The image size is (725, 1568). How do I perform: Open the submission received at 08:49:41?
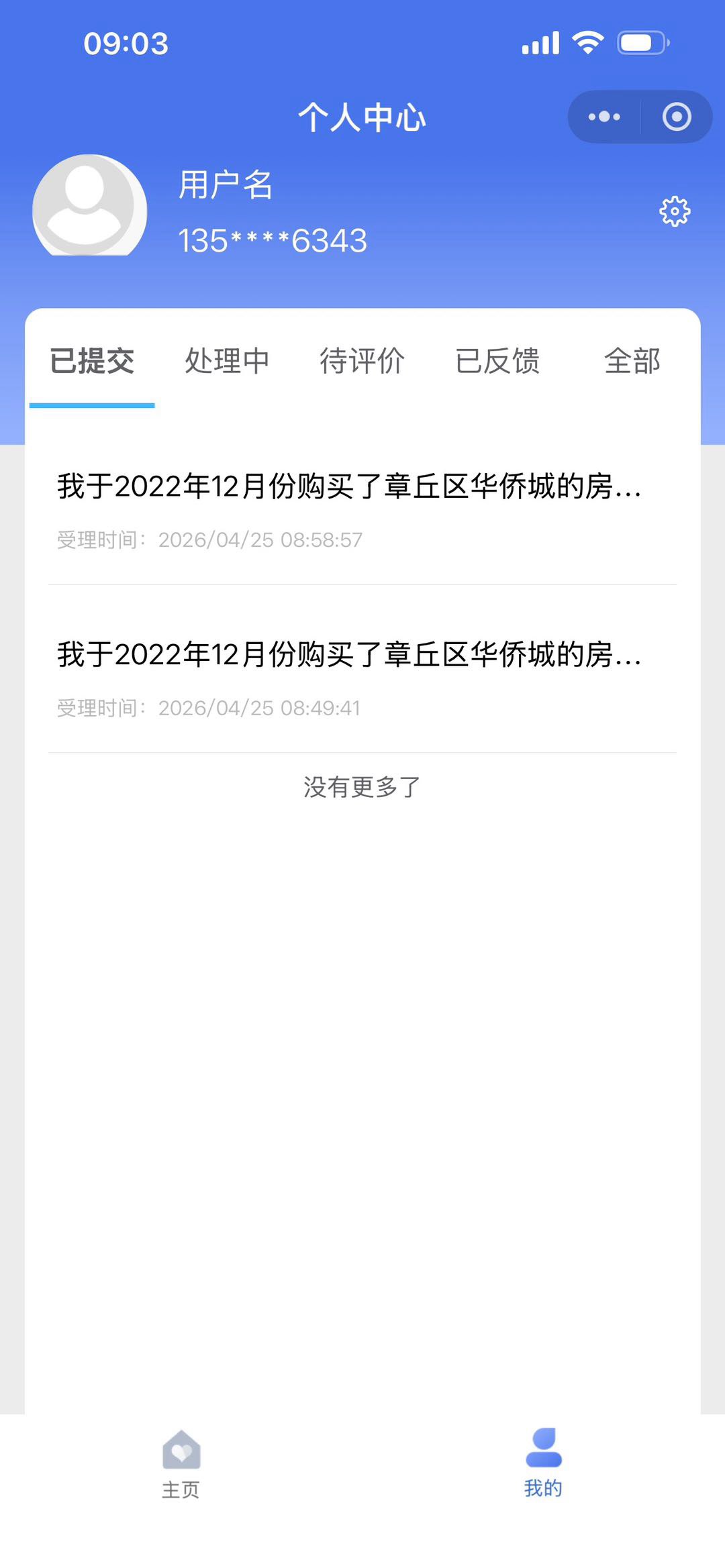click(x=349, y=678)
